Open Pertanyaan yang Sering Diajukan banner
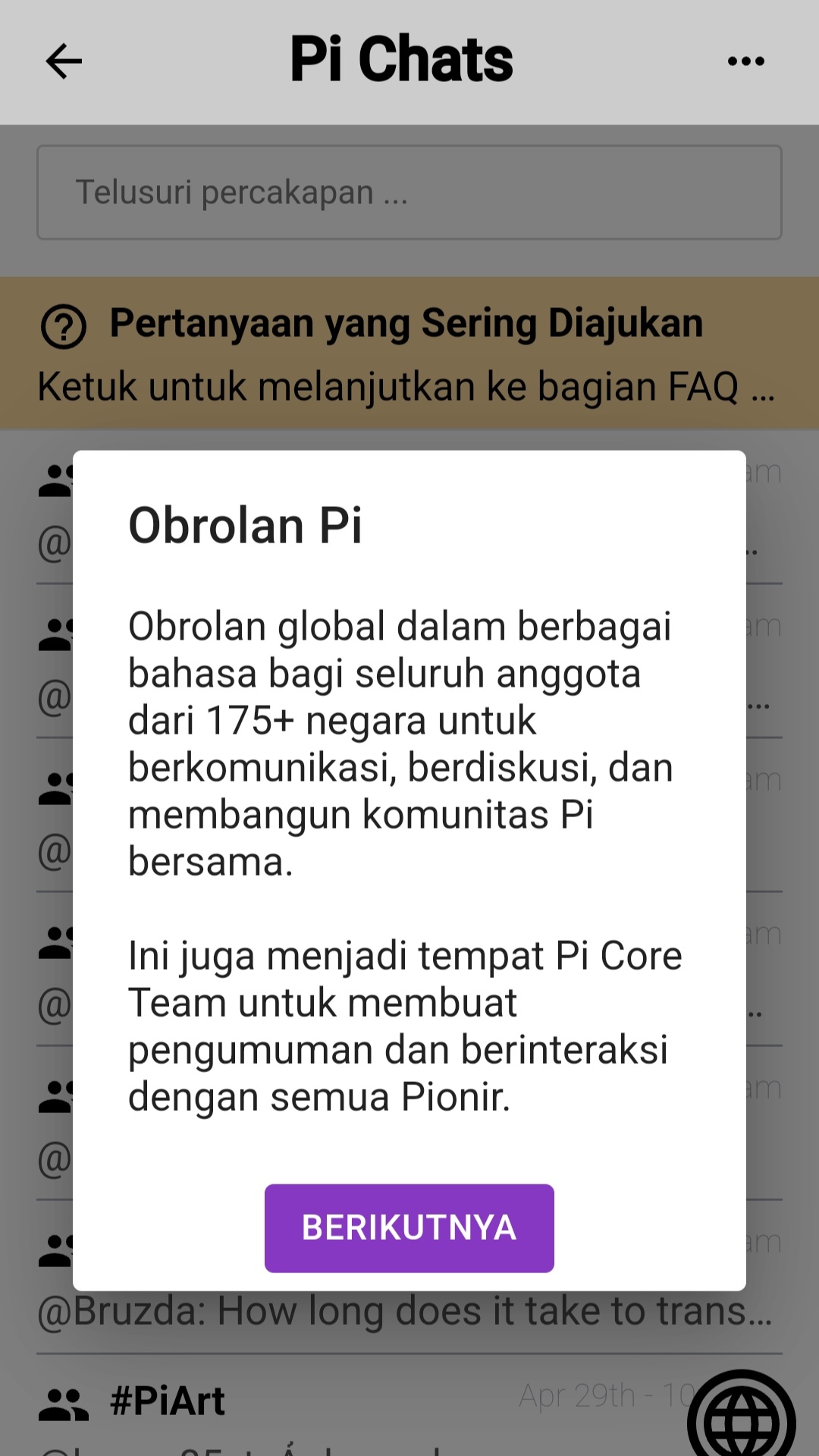This screenshot has height=1456, width=819. (x=409, y=354)
